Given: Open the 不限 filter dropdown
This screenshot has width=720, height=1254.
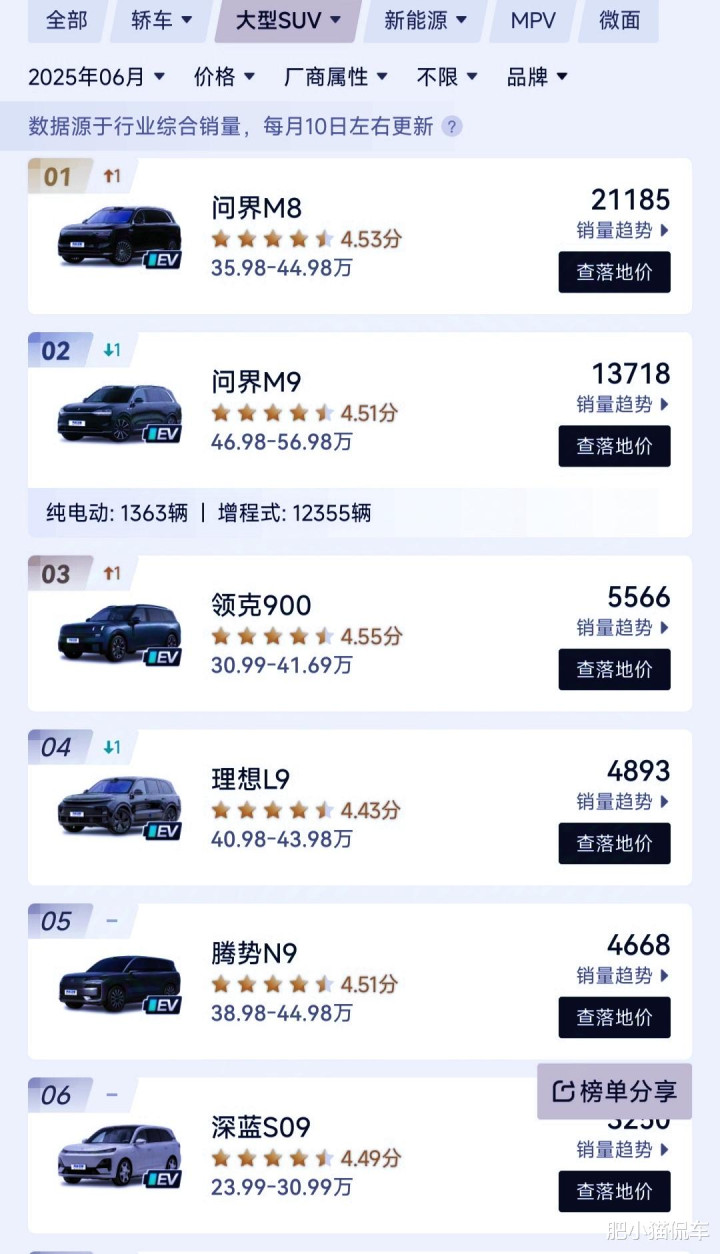Looking at the screenshot, I should tap(447, 77).
